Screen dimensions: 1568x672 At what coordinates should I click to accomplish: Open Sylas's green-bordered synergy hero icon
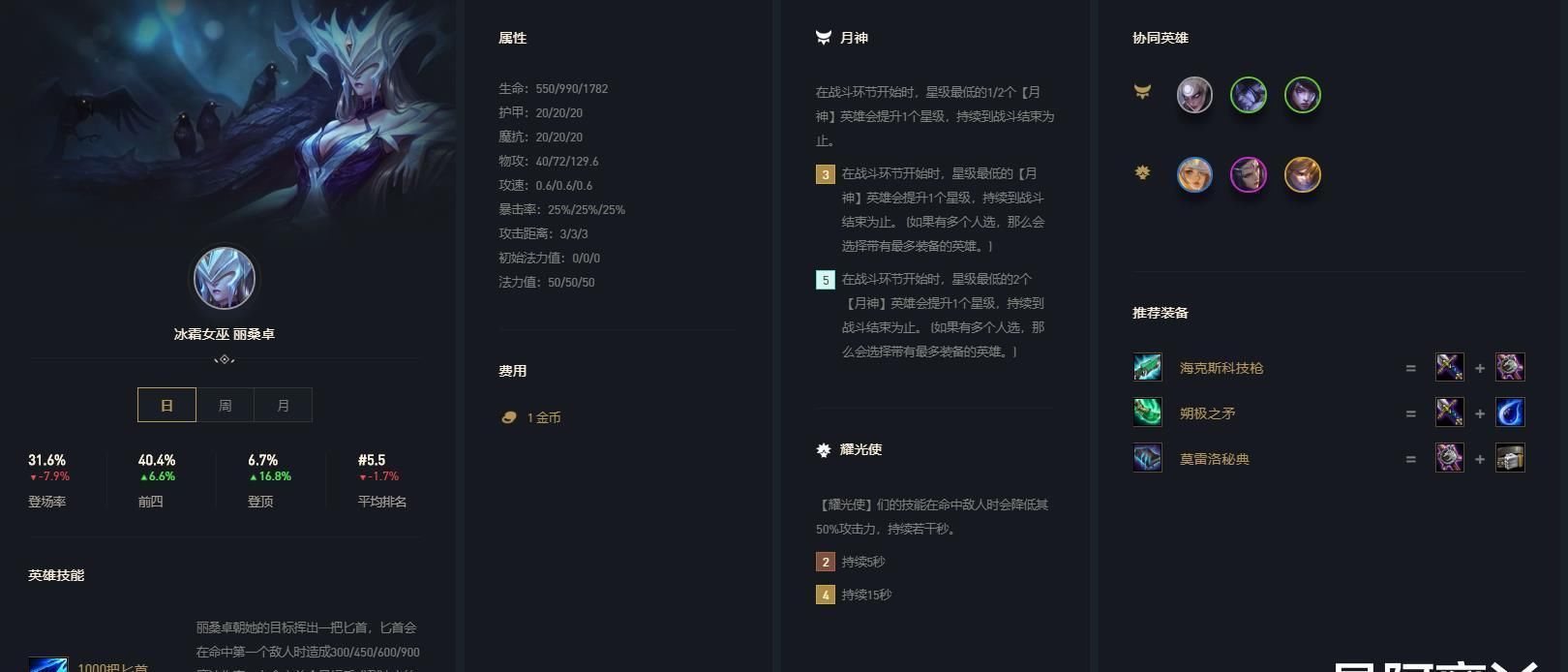click(x=1249, y=95)
